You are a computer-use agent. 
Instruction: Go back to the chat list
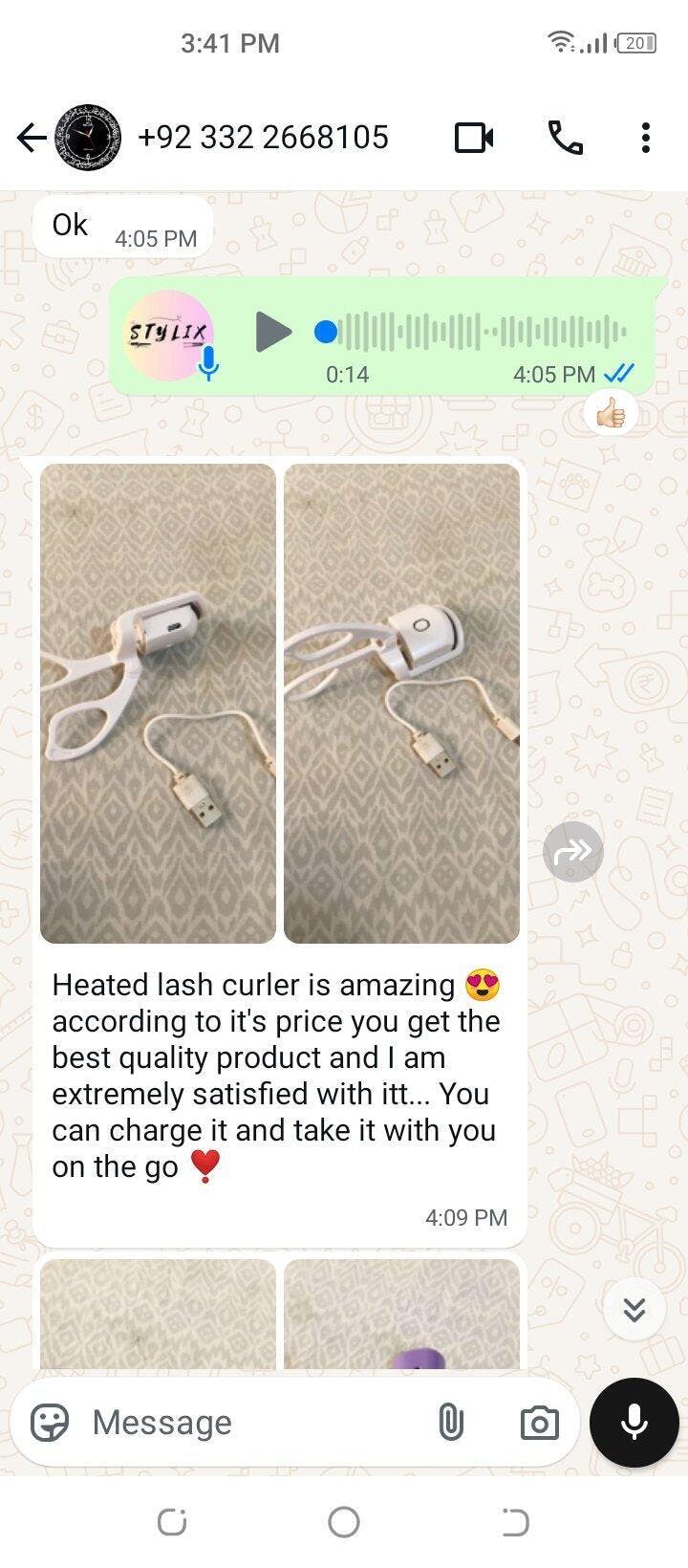(32, 139)
